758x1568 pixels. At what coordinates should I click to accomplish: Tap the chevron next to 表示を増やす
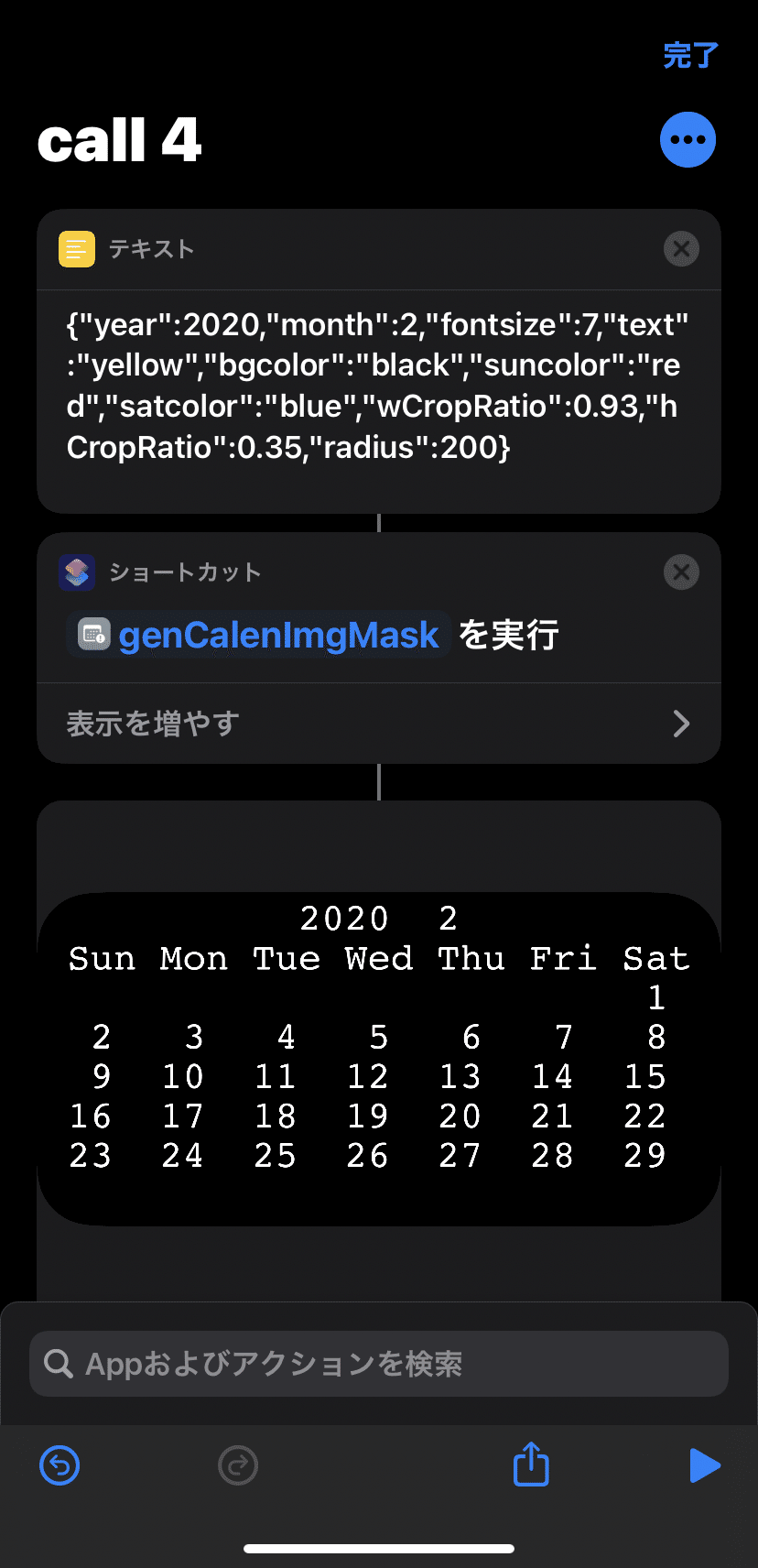click(x=681, y=724)
